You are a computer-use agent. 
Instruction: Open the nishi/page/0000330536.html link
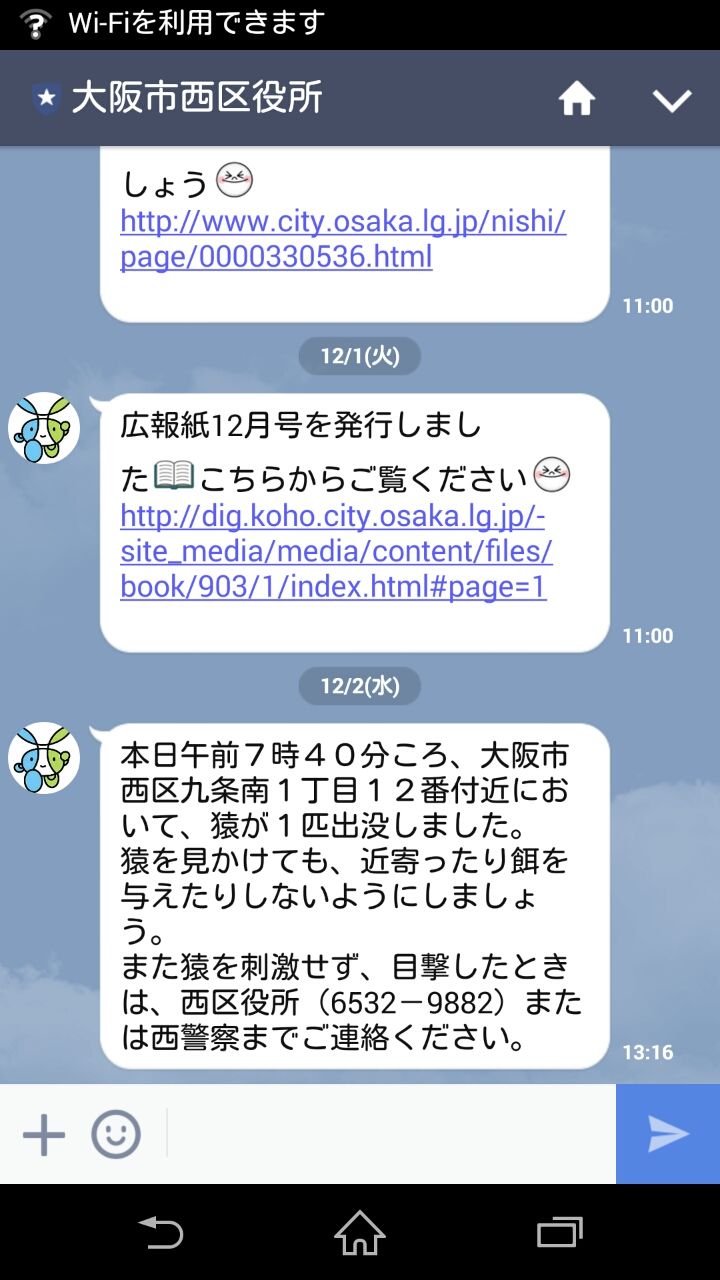pyautogui.click(x=343, y=238)
